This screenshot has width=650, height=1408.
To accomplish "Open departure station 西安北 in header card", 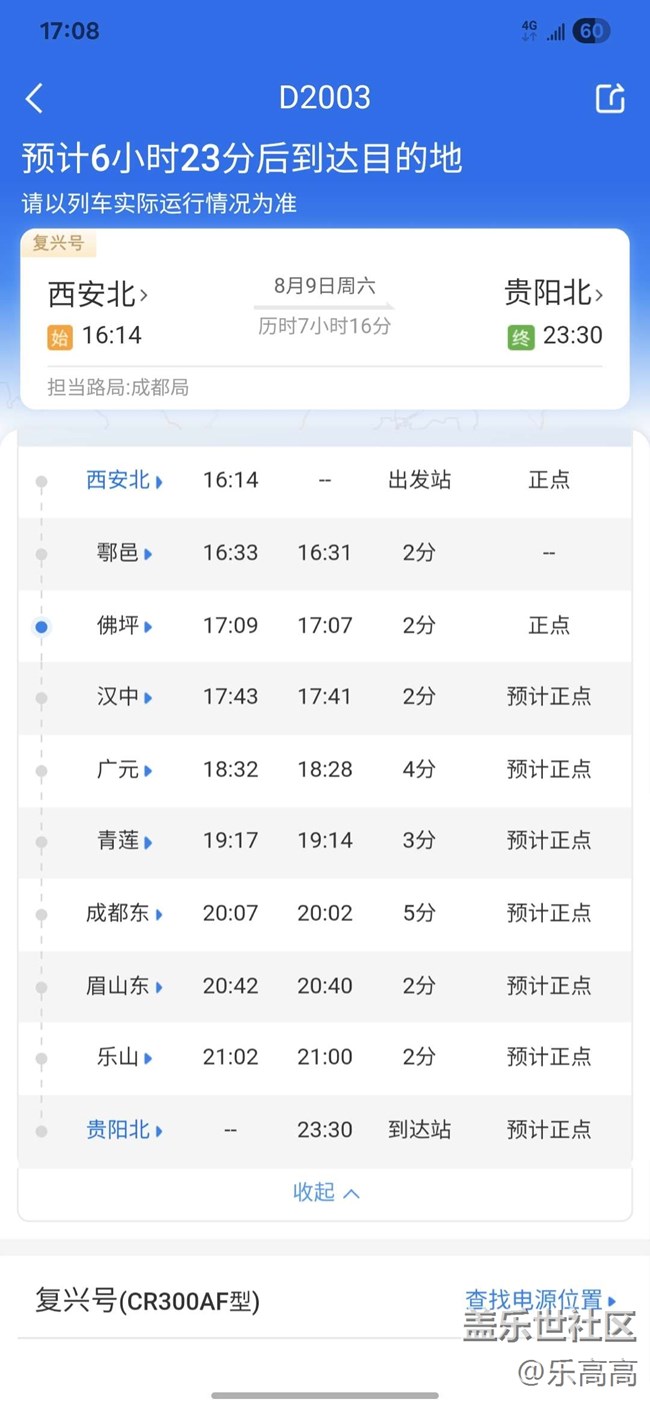I will pyautogui.click(x=98, y=295).
